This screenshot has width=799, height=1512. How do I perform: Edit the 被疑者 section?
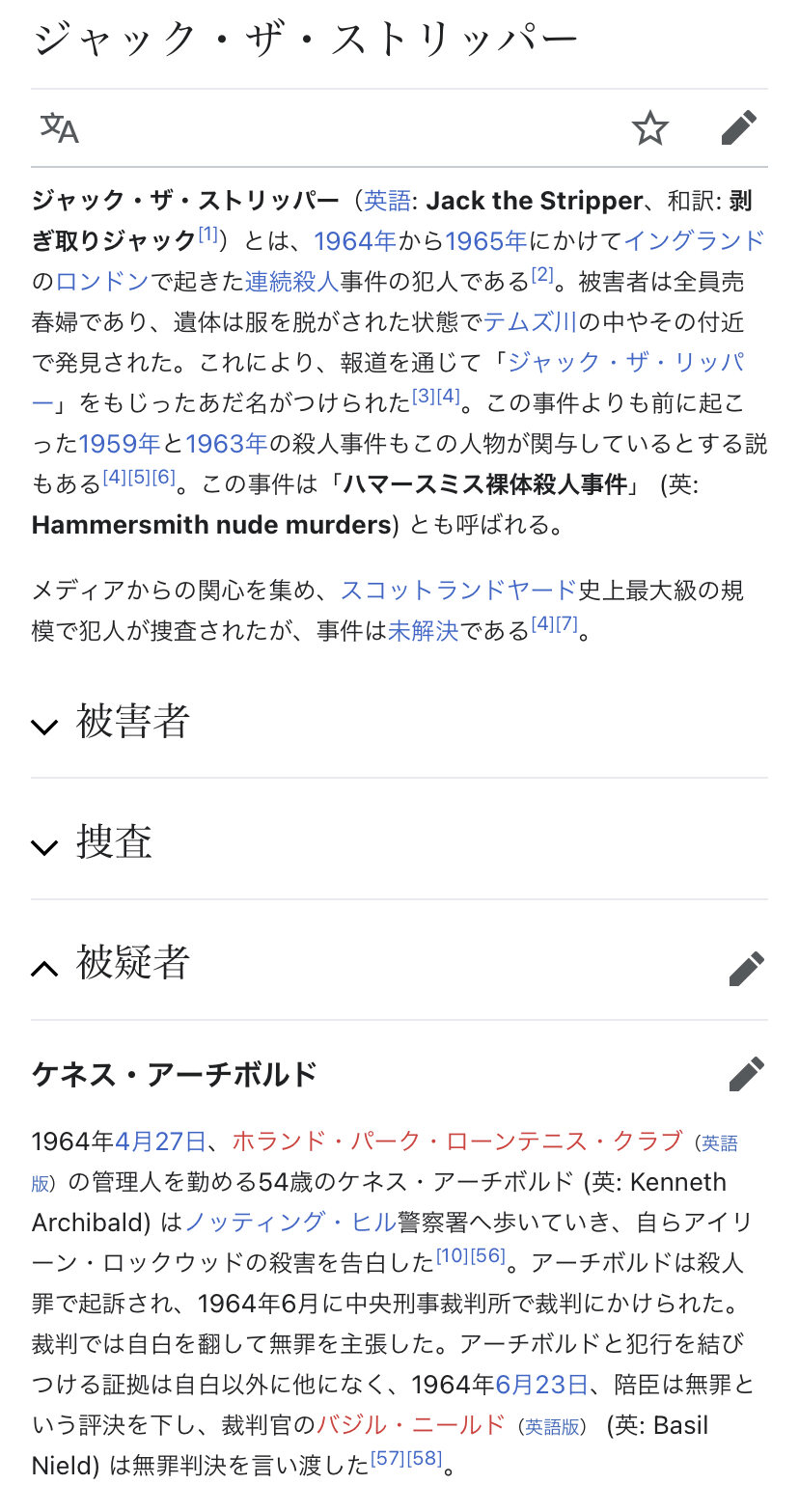coord(746,968)
